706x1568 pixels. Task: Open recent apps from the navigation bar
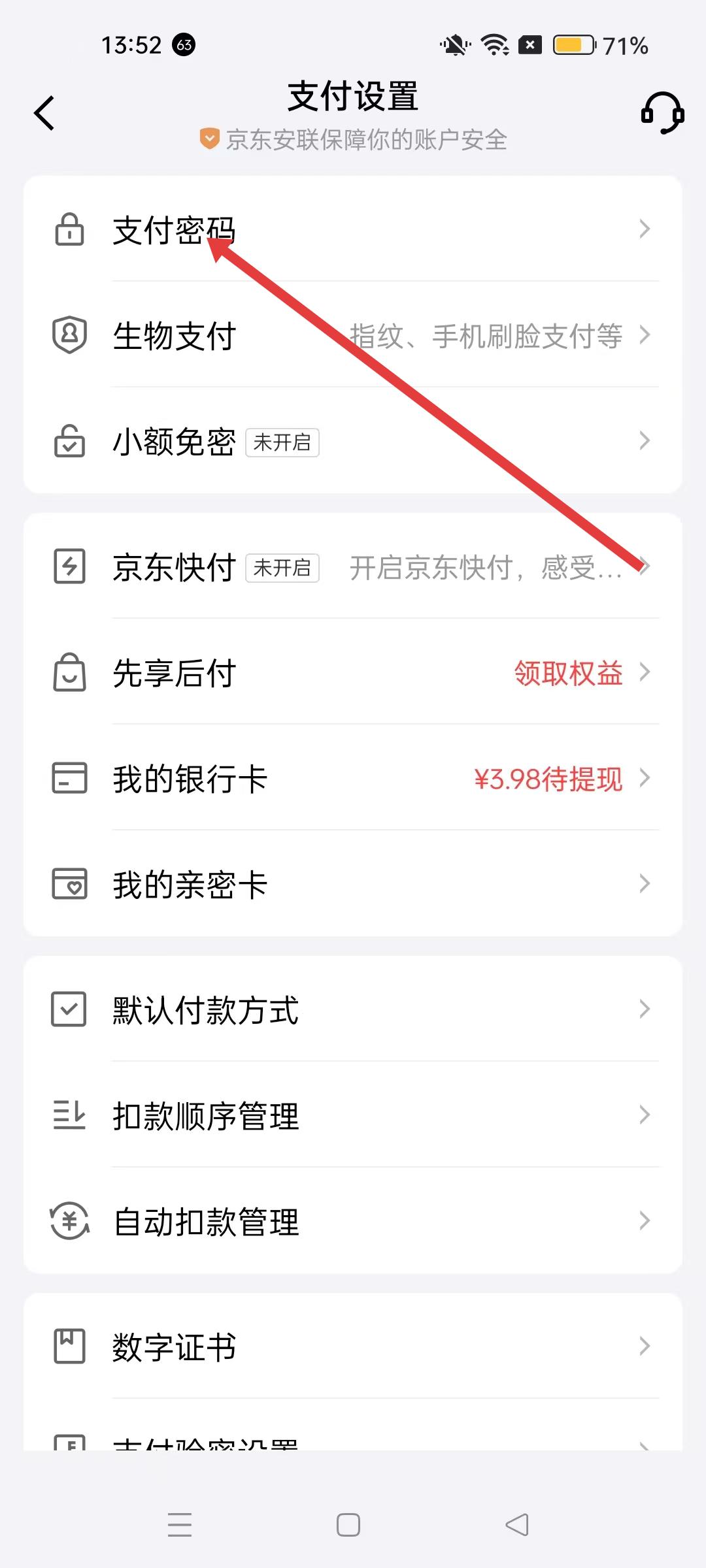click(180, 1525)
